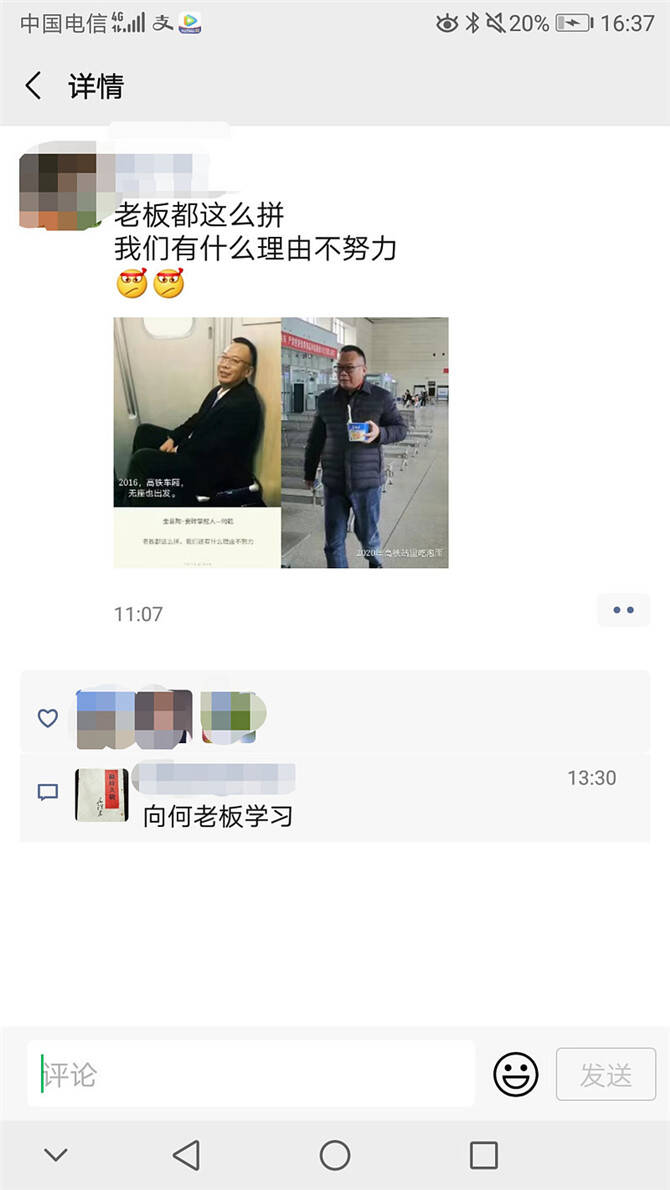Open the commenter's avatar beside 向何老板学习
This screenshot has height=1190, width=670.
tap(101, 795)
